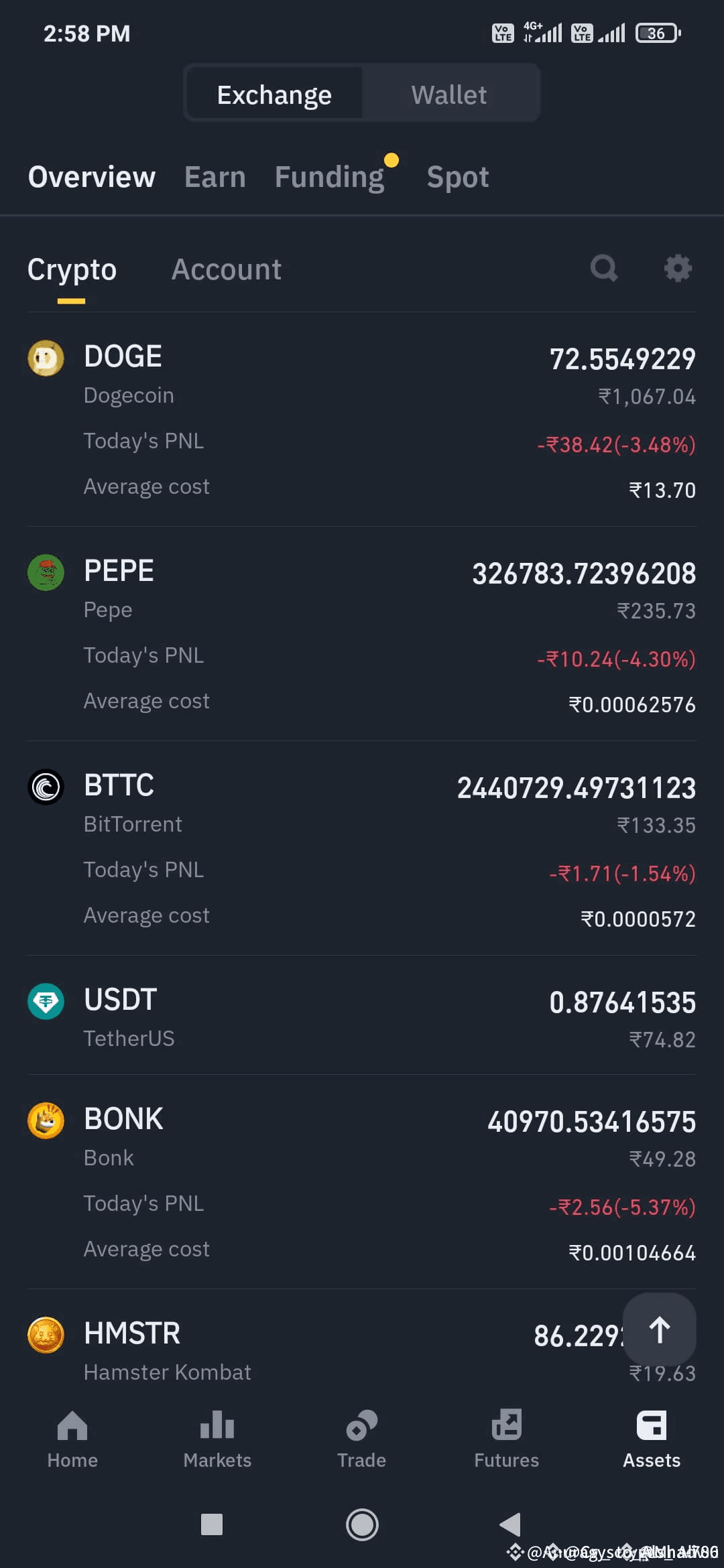Tap the scroll-to-top arrow button

tap(660, 1329)
